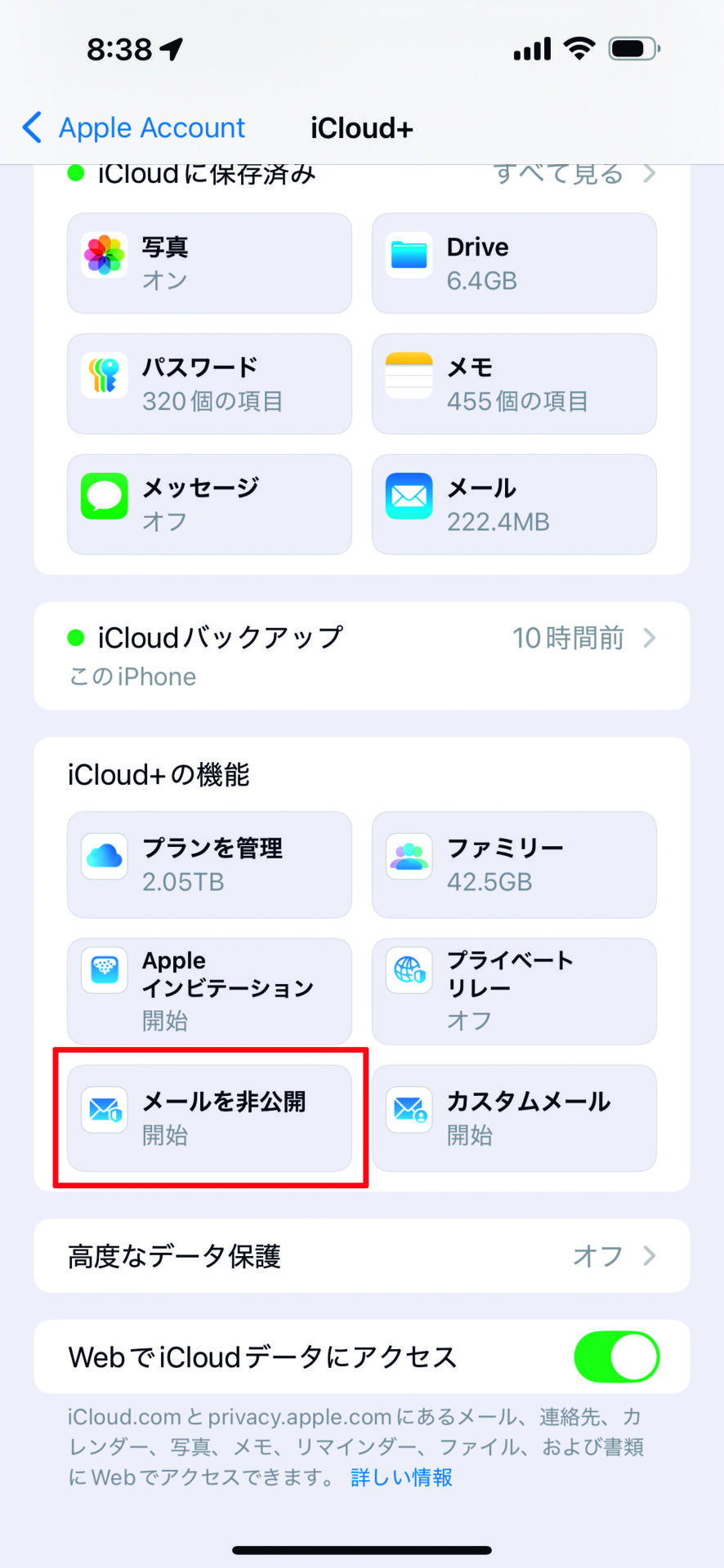
Task: Select the Drive storage icon
Action: point(409,255)
